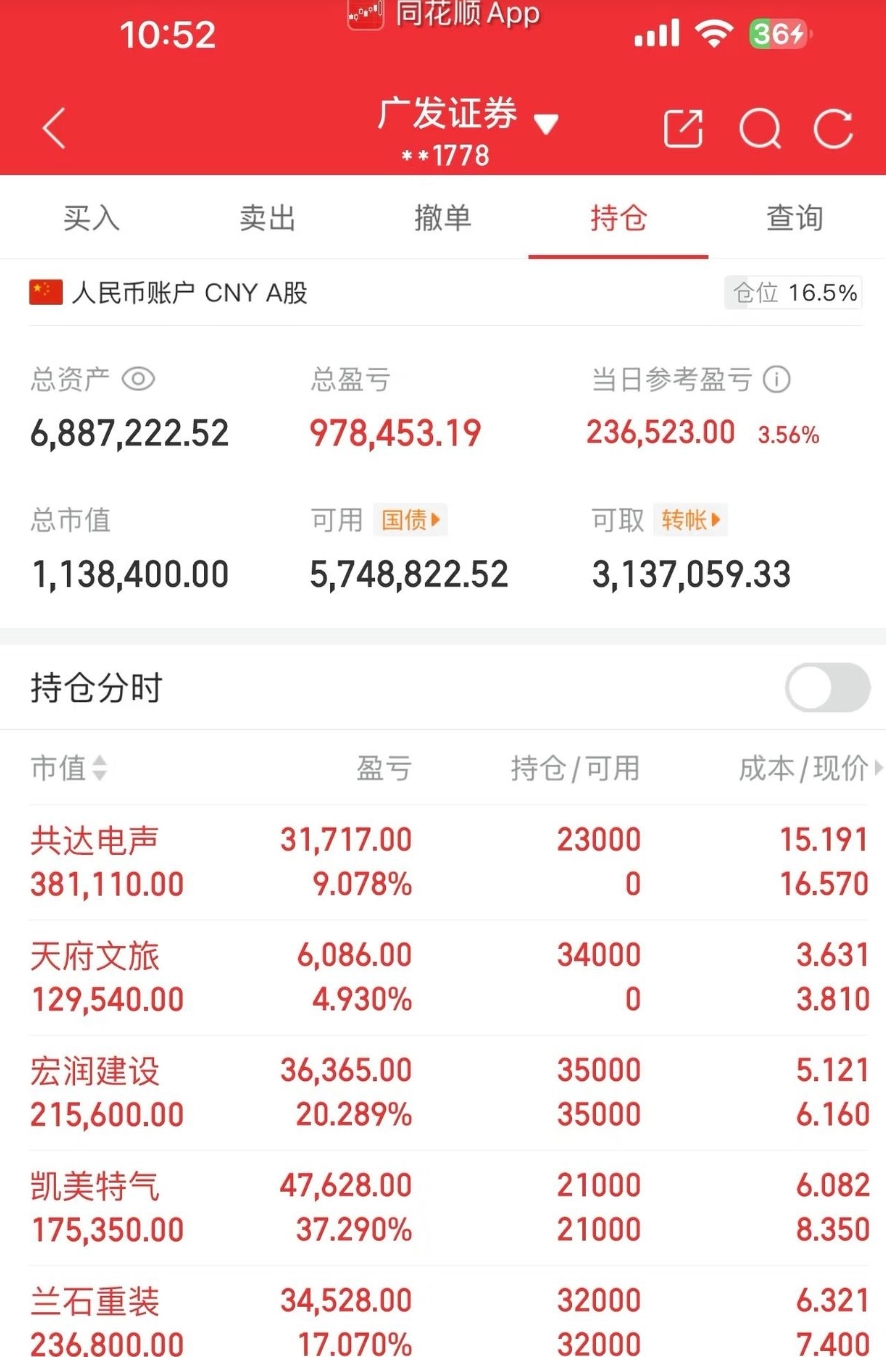886x1357 pixels.
Task: Show info about 当日参考盈亏
Action: [x=777, y=380]
